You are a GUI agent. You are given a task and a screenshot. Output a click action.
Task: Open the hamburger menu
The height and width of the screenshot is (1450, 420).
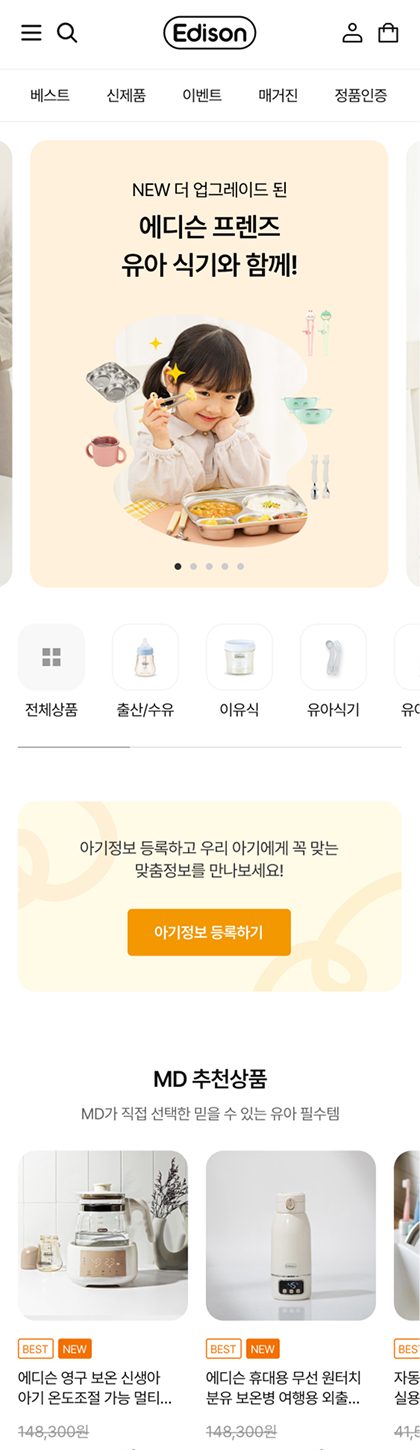coord(32,33)
